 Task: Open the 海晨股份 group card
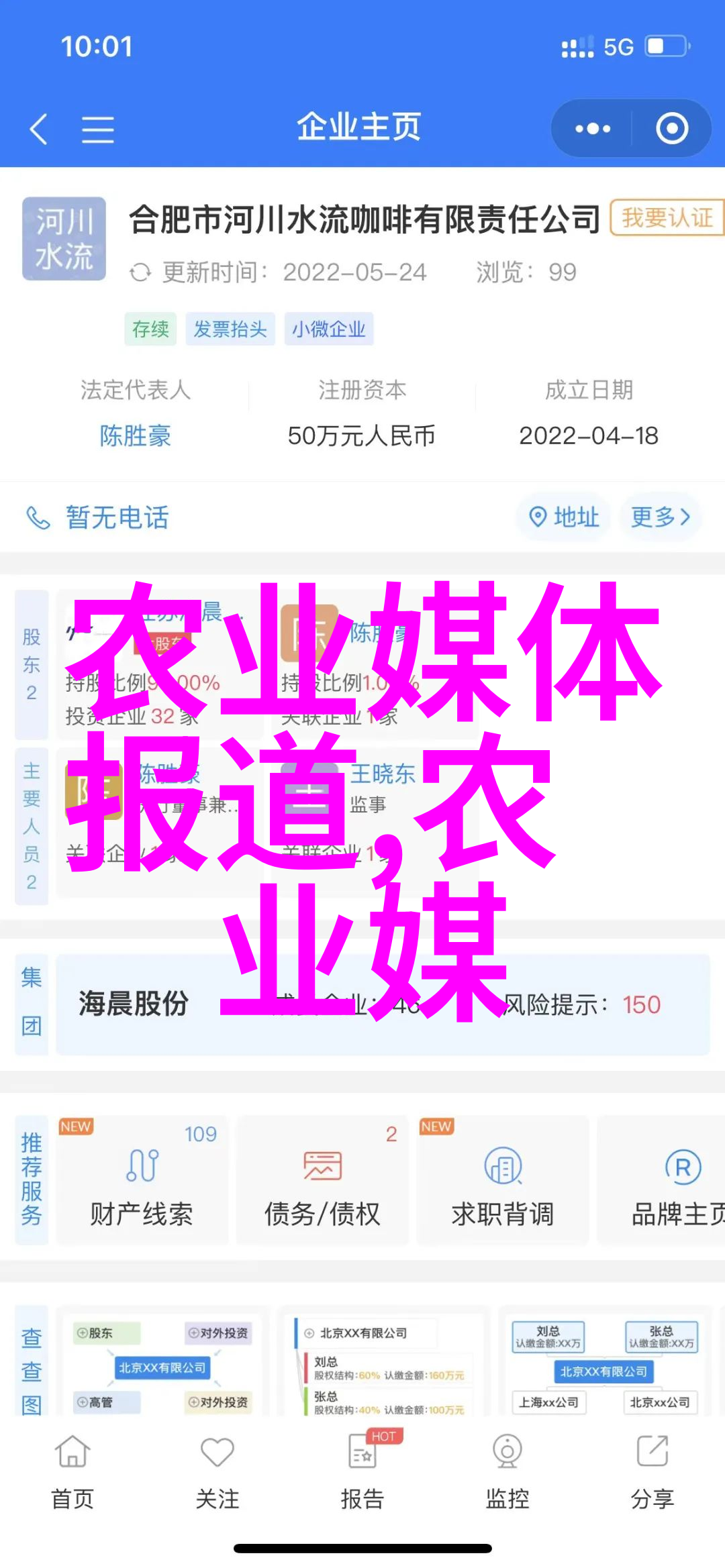click(x=382, y=1004)
